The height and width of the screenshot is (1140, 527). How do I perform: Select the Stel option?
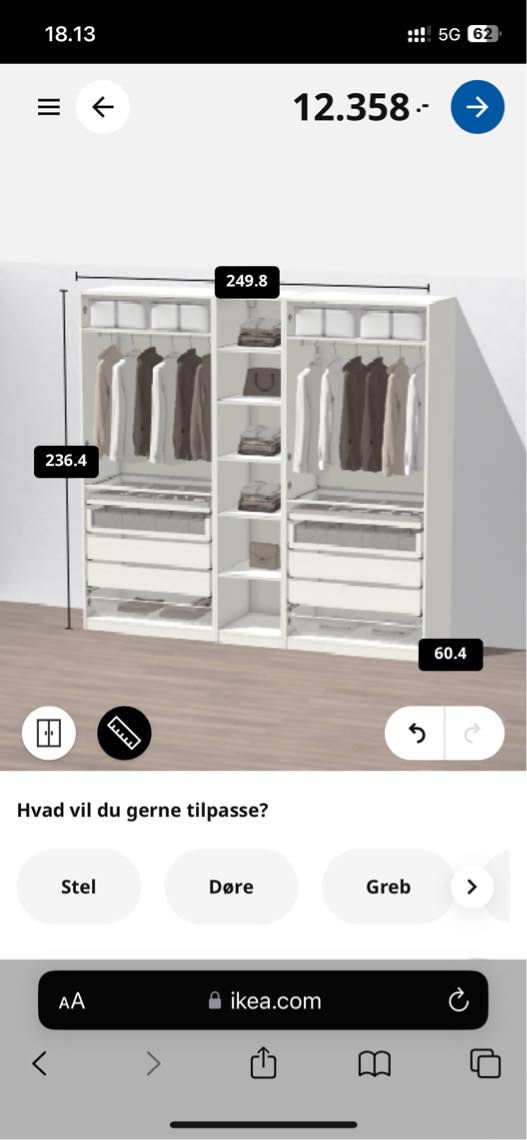[x=79, y=887]
